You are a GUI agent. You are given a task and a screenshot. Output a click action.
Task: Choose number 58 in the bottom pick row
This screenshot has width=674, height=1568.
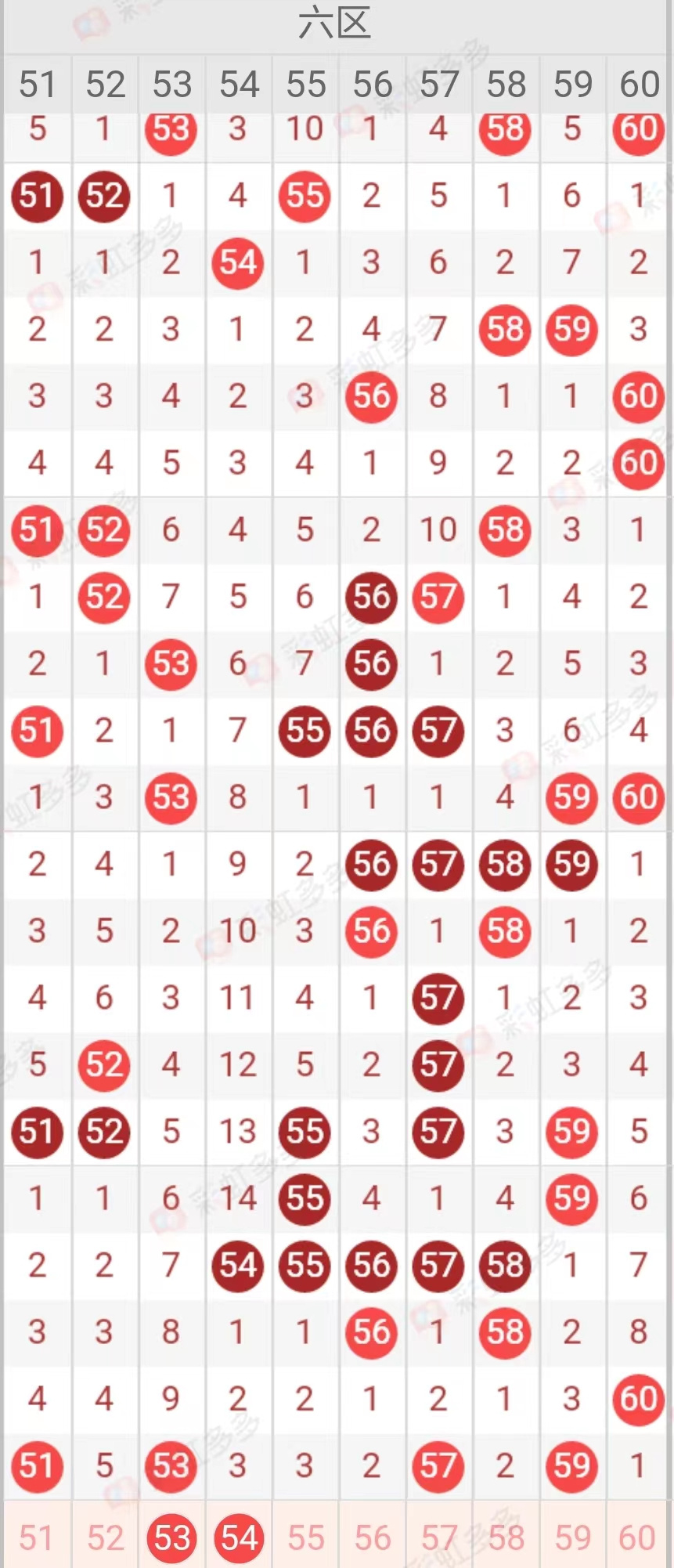tap(506, 1537)
